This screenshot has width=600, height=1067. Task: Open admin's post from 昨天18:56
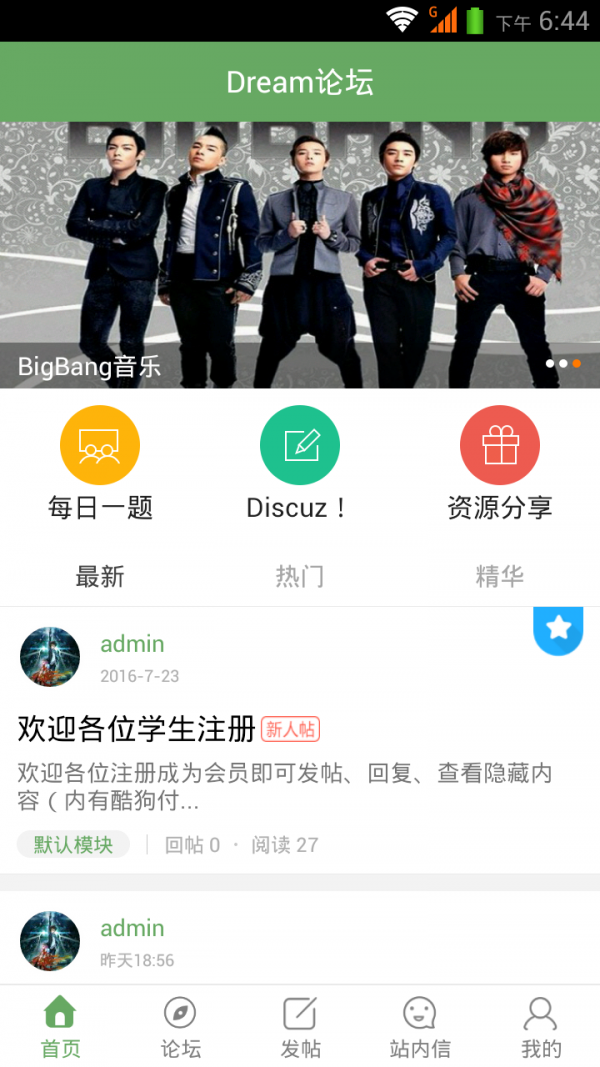300,940
